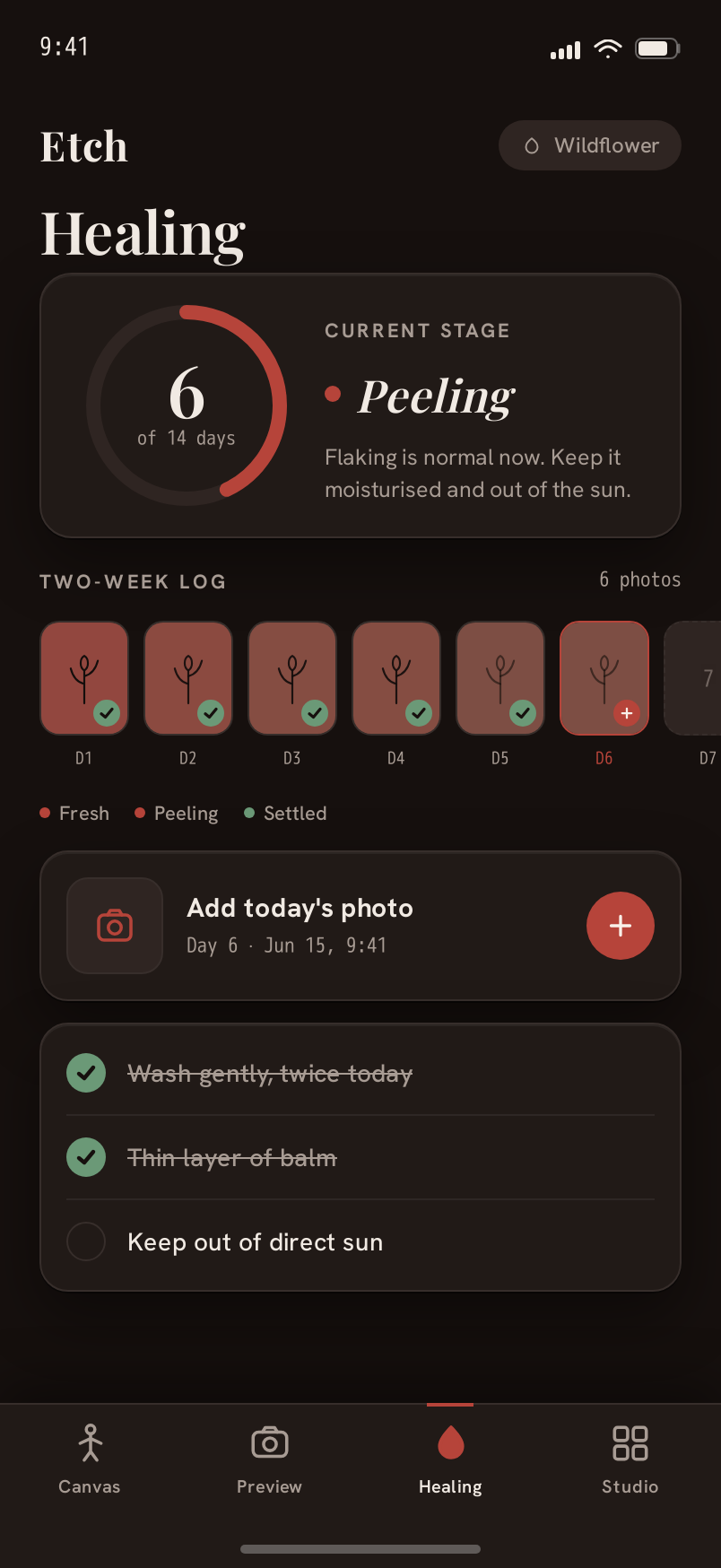This screenshot has width=721, height=1568.
Task: Uncheck Thin layer of balm
Action: [x=86, y=1157]
